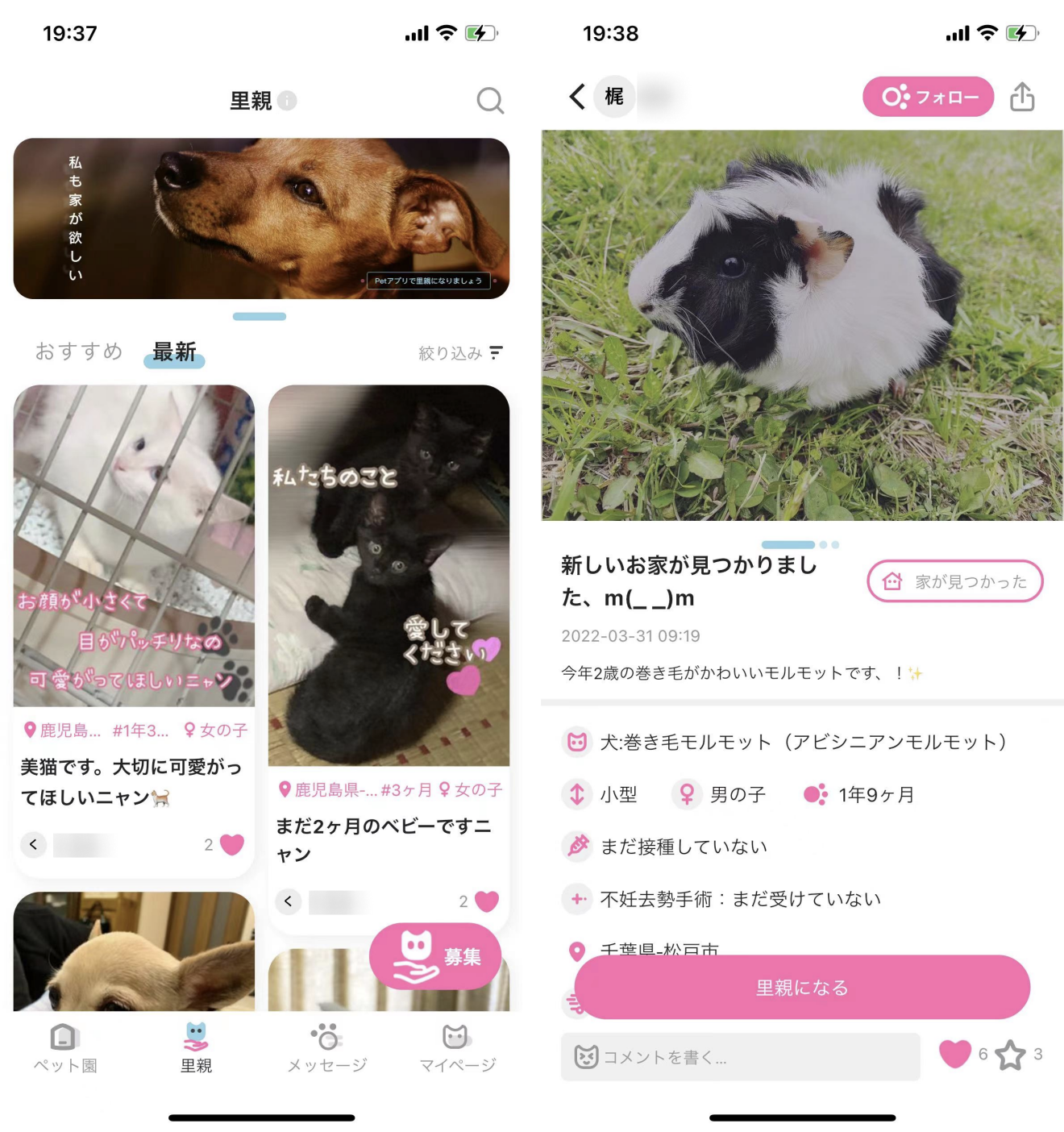Tap the location pin icon showing 千葉県-松戸市
Image resolution: width=1064 pixels, height=1132 pixels.
pos(576,950)
